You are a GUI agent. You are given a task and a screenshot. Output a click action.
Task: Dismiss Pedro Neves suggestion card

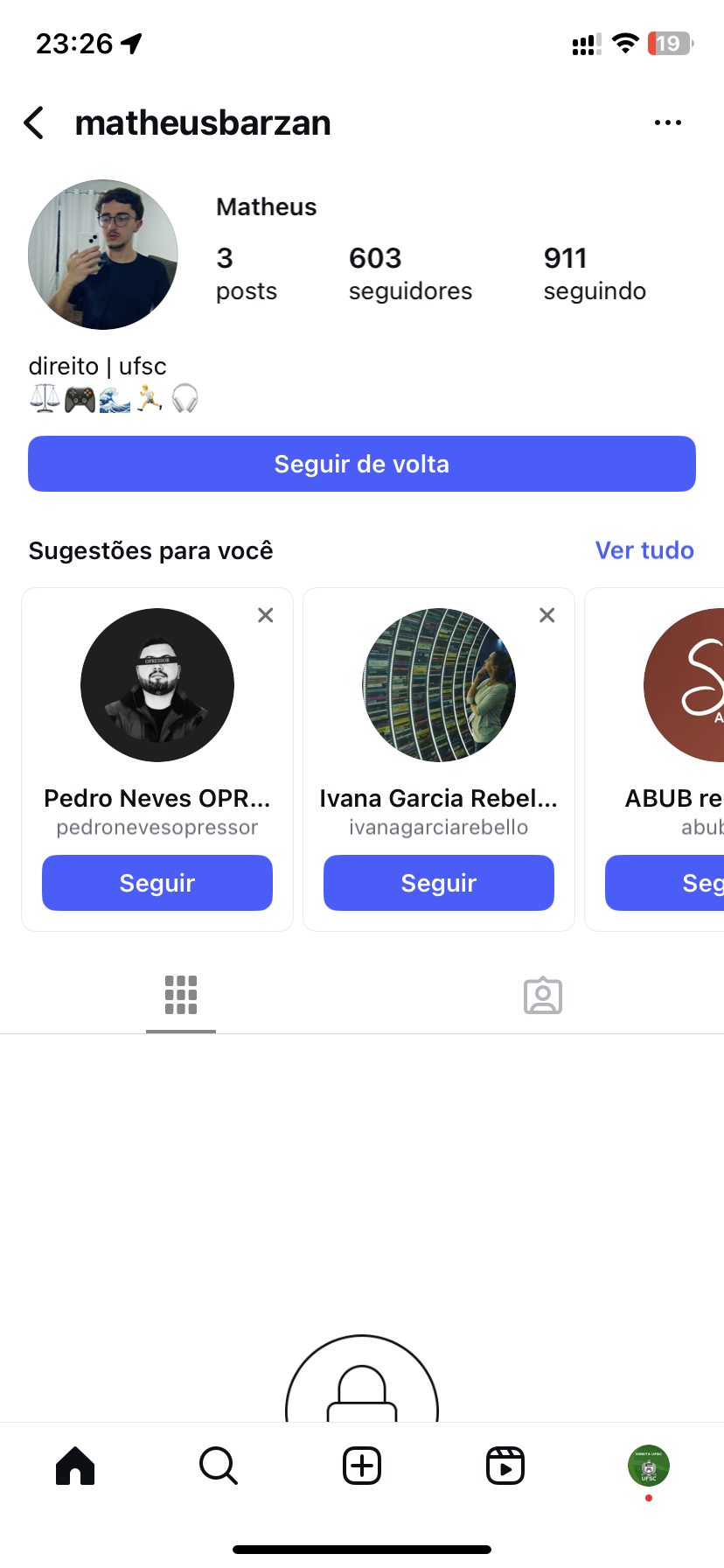[x=266, y=615]
